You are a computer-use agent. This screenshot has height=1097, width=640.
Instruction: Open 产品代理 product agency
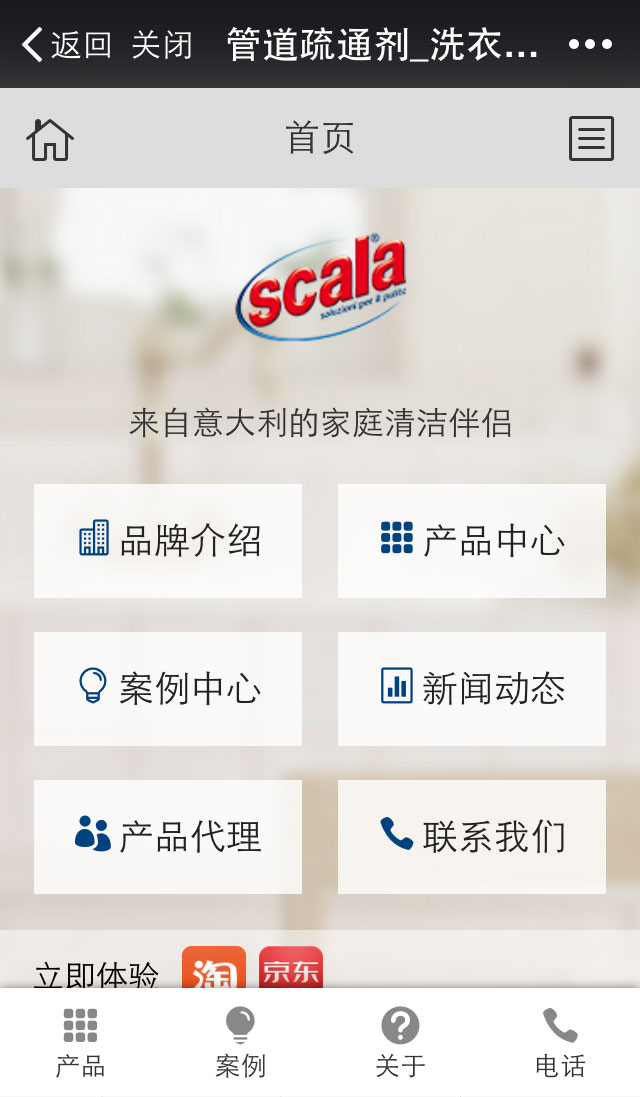coord(168,837)
